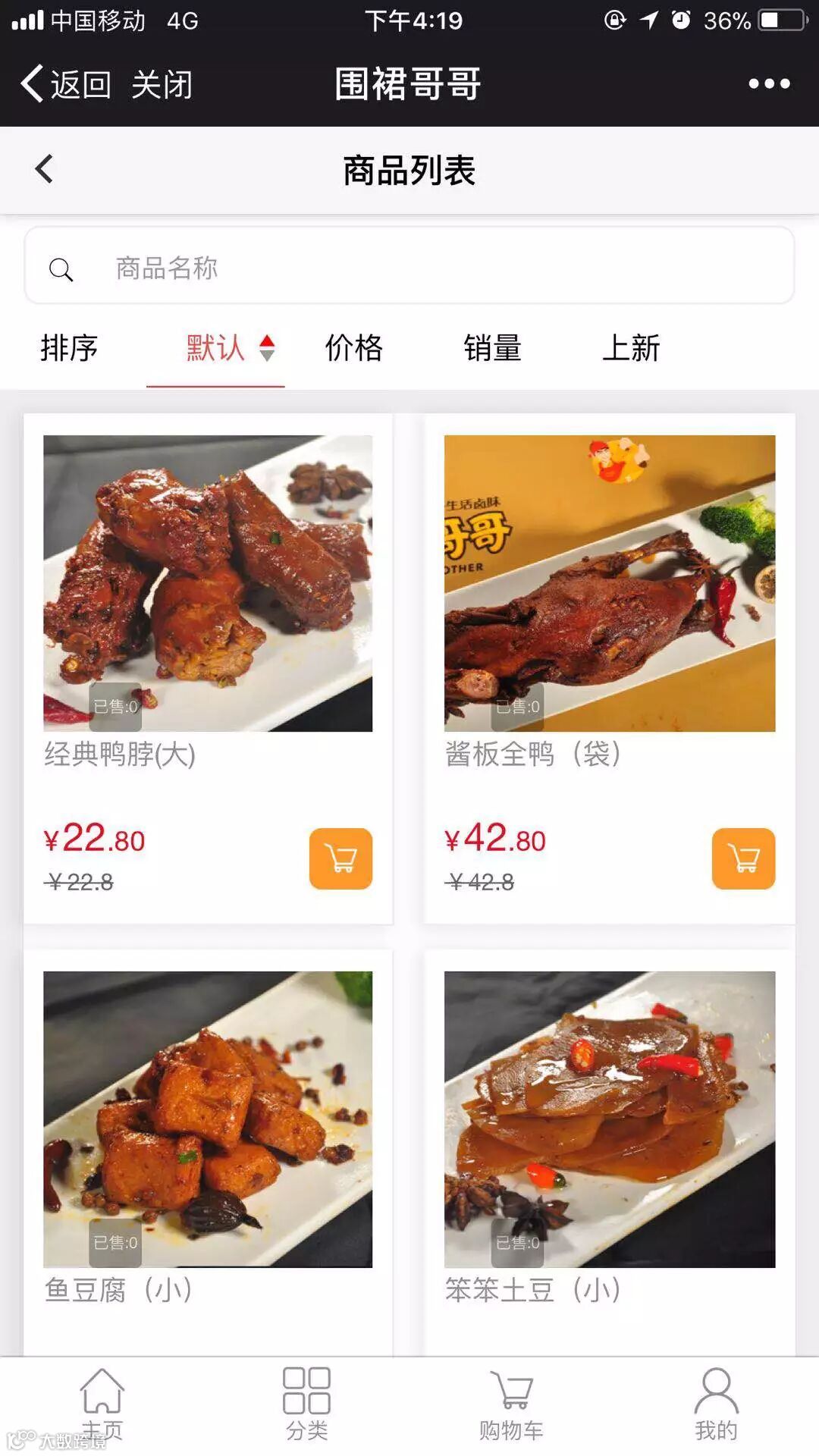Close the page with 关闭
The width and height of the screenshot is (819, 1456).
[x=162, y=84]
